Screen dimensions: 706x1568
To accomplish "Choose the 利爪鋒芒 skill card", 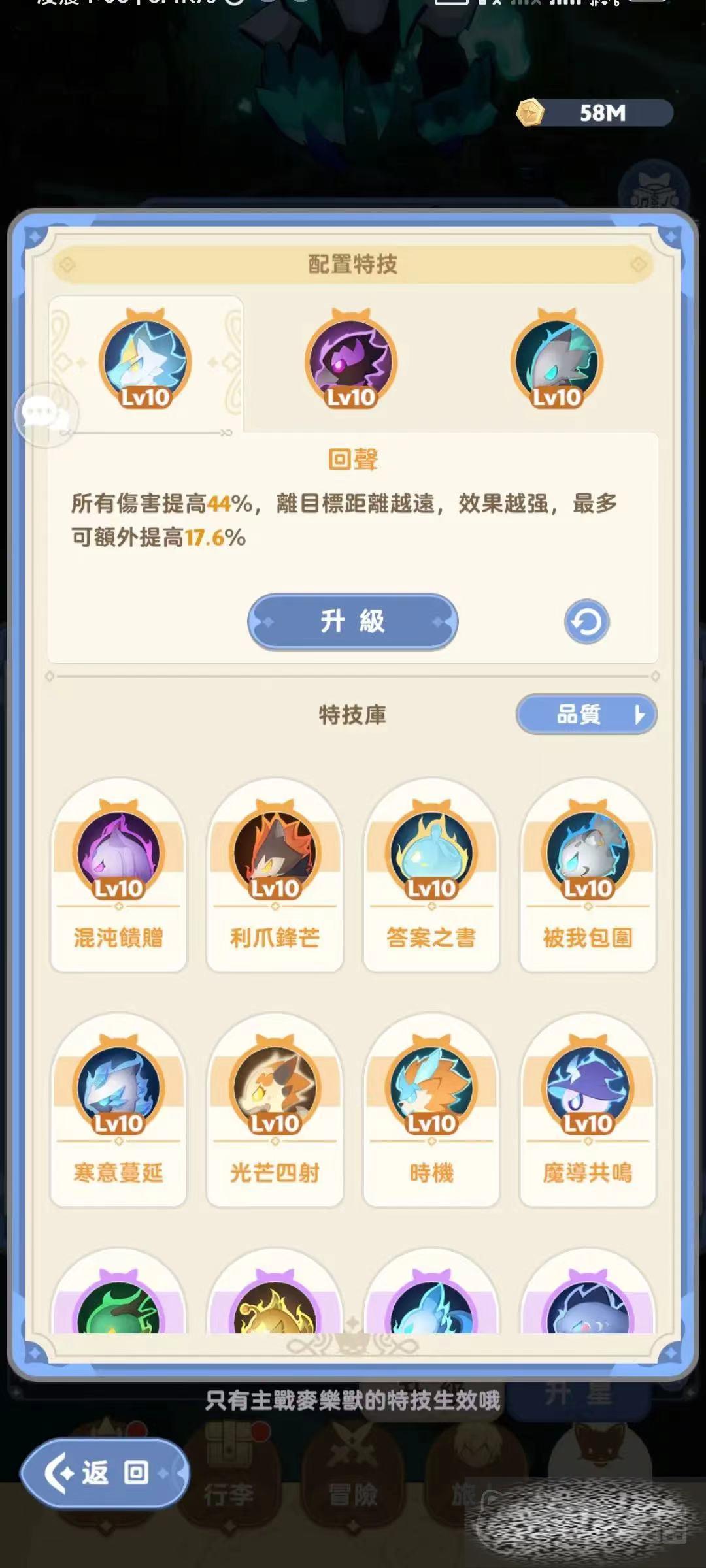I will tap(275, 875).
